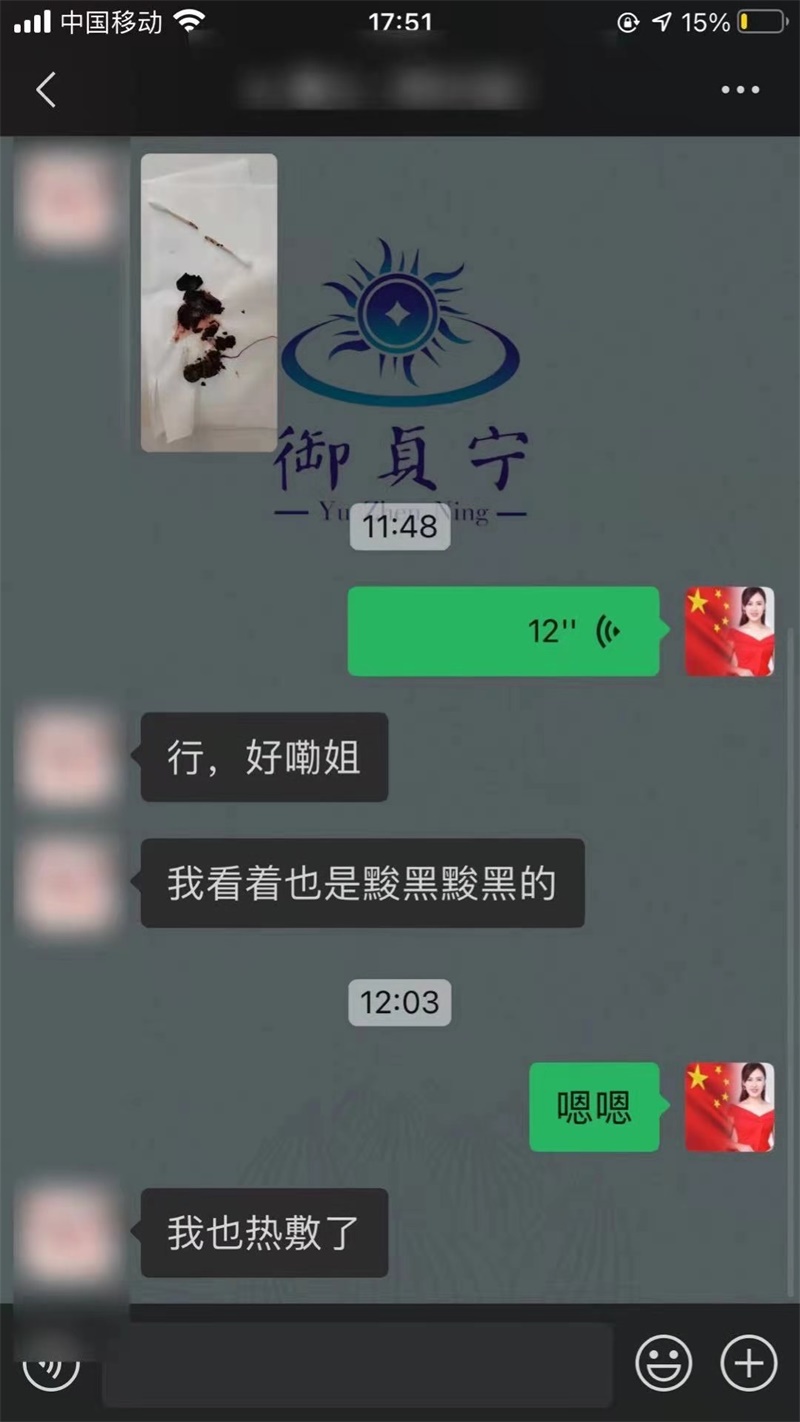The image size is (800, 1422).
Task: Play the 12-second voice message
Action: pyautogui.click(x=503, y=631)
